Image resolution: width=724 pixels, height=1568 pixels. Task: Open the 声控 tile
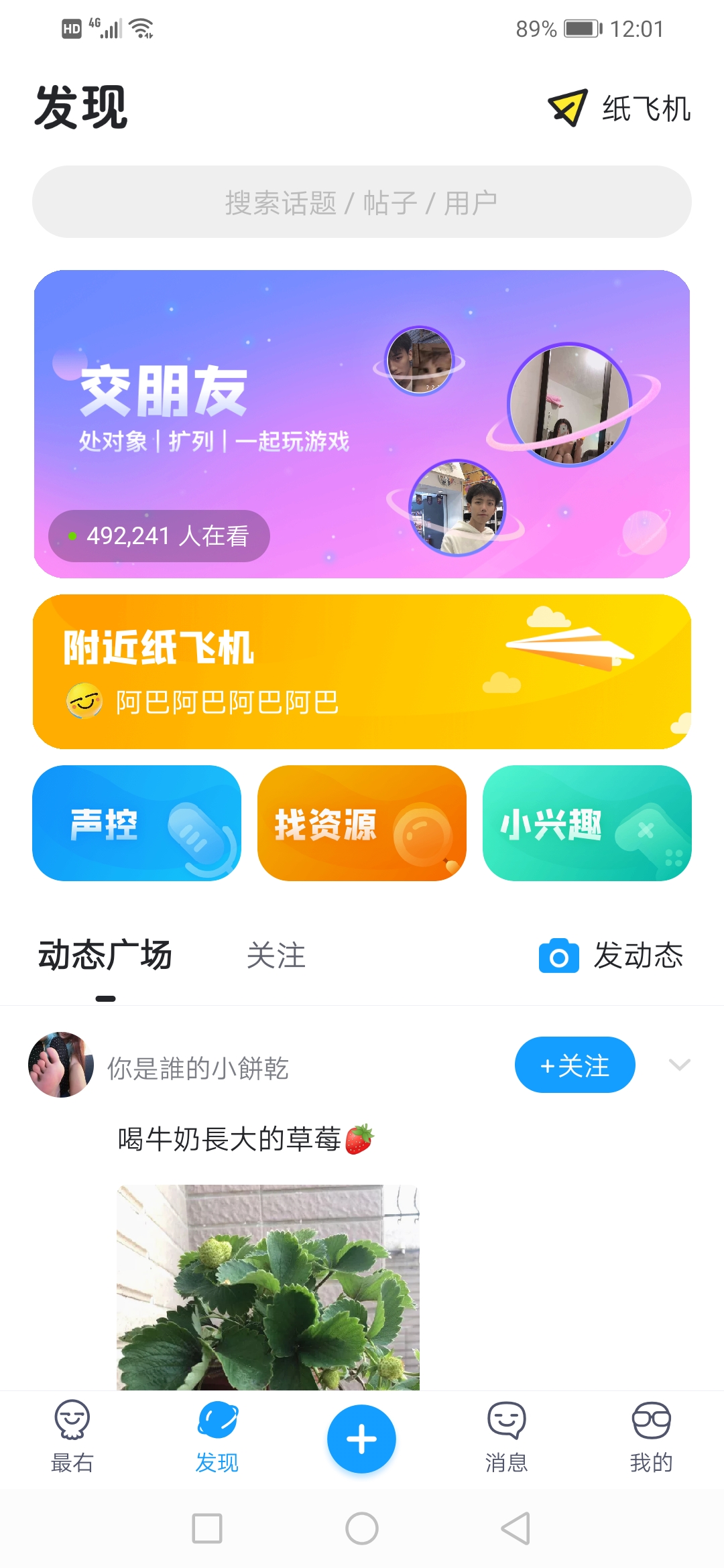point(137,823)
